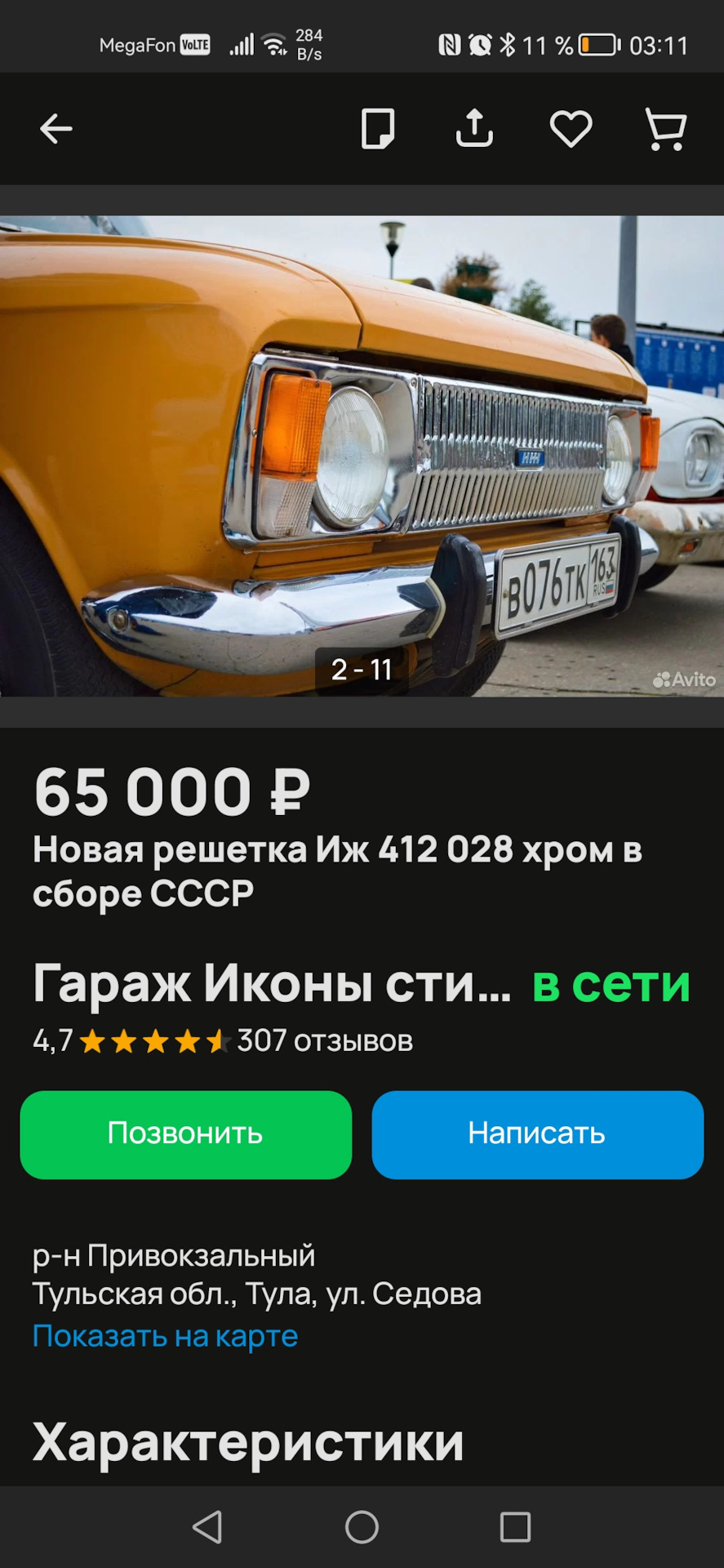Open seller profile Гараж Иконы

point(272,983)
